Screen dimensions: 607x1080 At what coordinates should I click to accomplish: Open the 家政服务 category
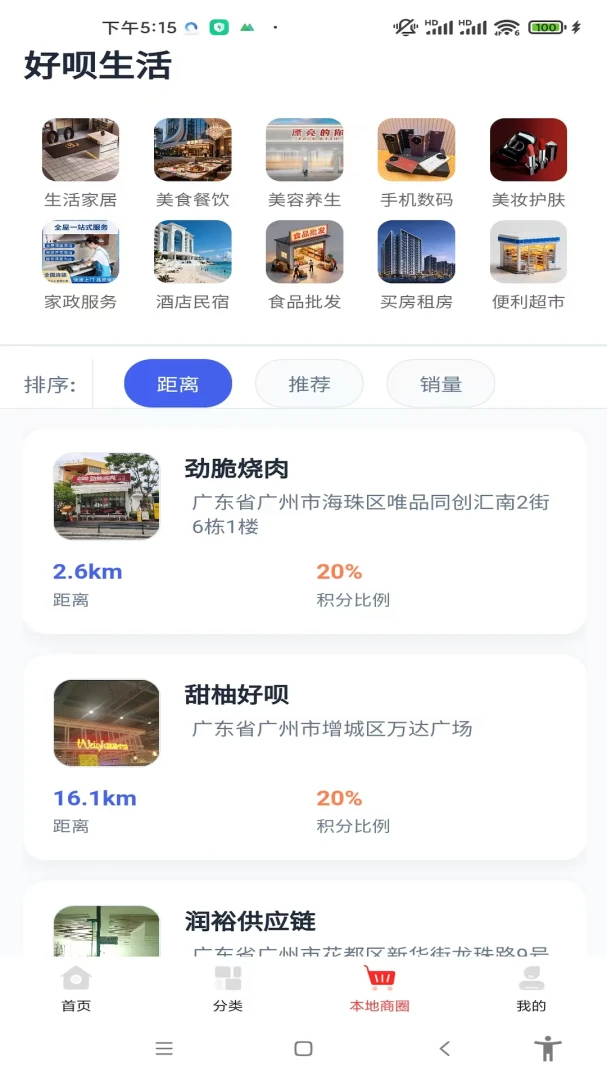pos(81,265)
